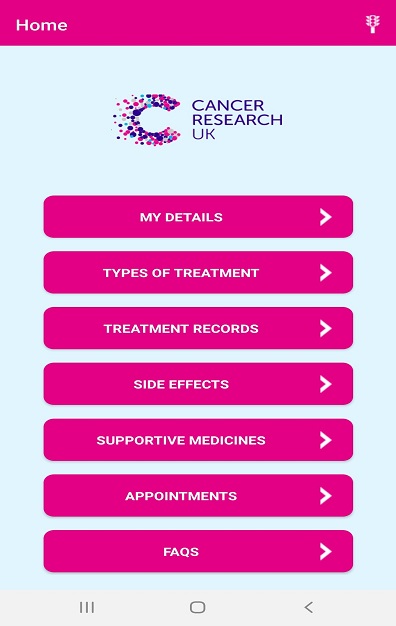Open My Details
Image resolution: width=396 pixels, height=626 pixels.
[x=198, y=217]
